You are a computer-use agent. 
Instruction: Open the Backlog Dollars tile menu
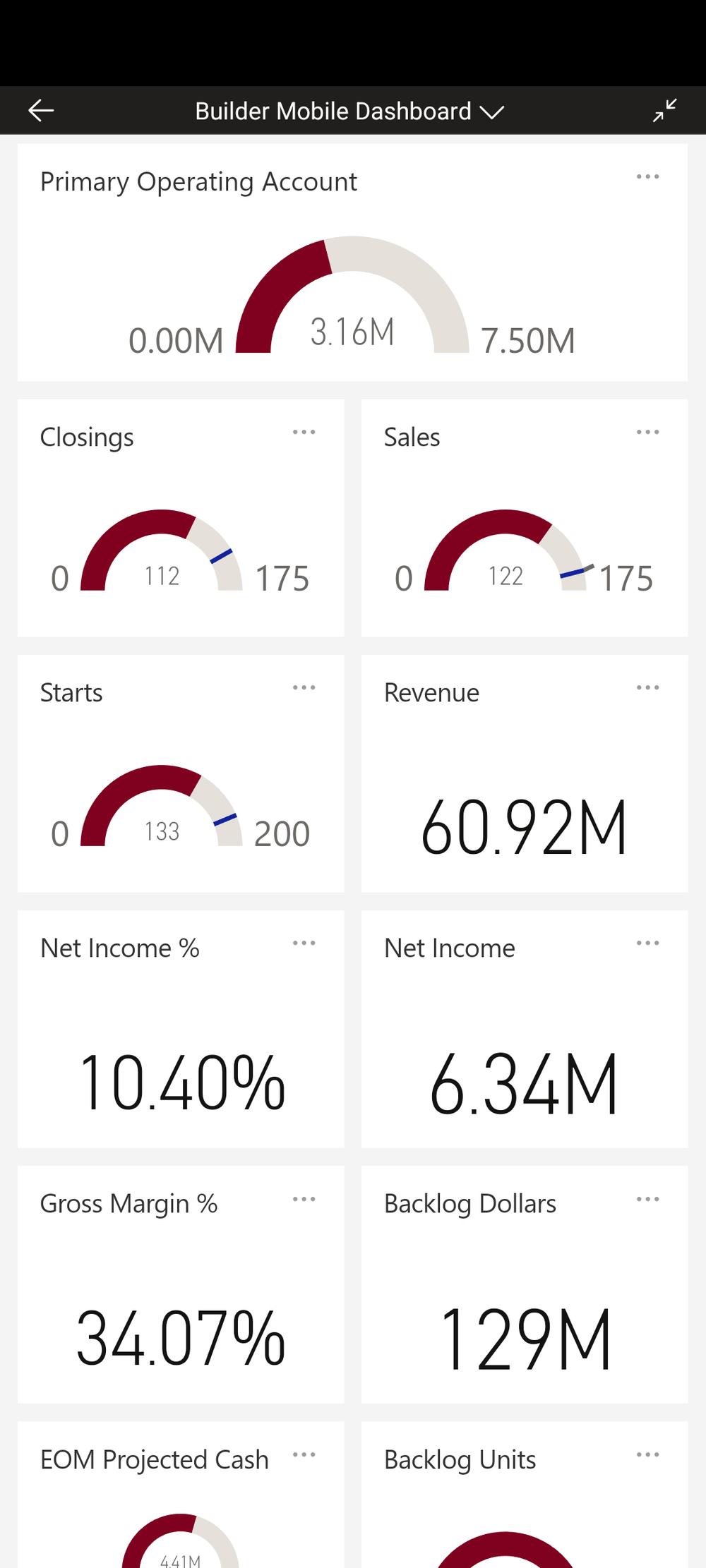pyautogui.click(x=647, y=1199)
